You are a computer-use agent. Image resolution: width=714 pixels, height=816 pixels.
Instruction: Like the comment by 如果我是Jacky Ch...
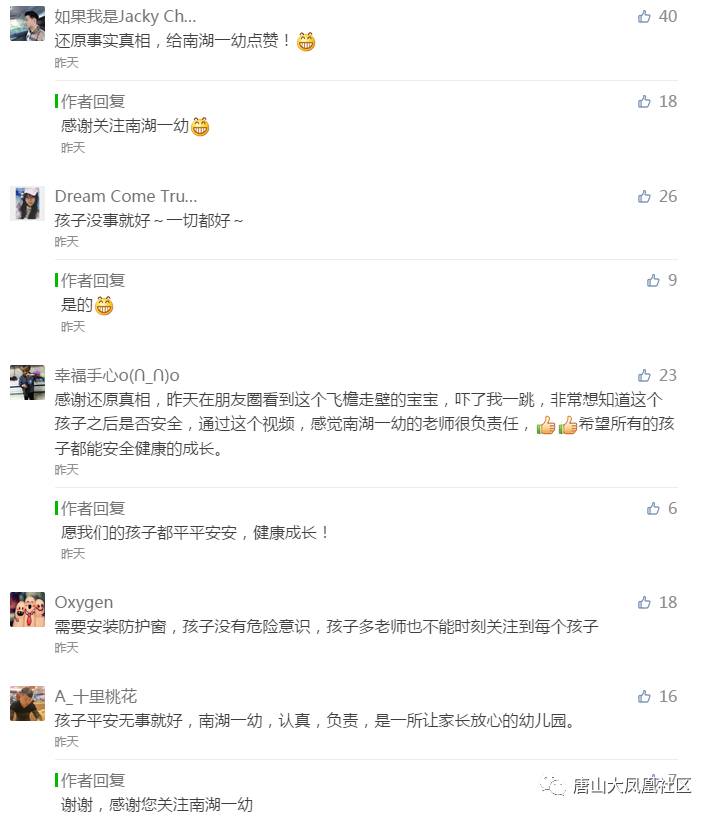point(644,16)
